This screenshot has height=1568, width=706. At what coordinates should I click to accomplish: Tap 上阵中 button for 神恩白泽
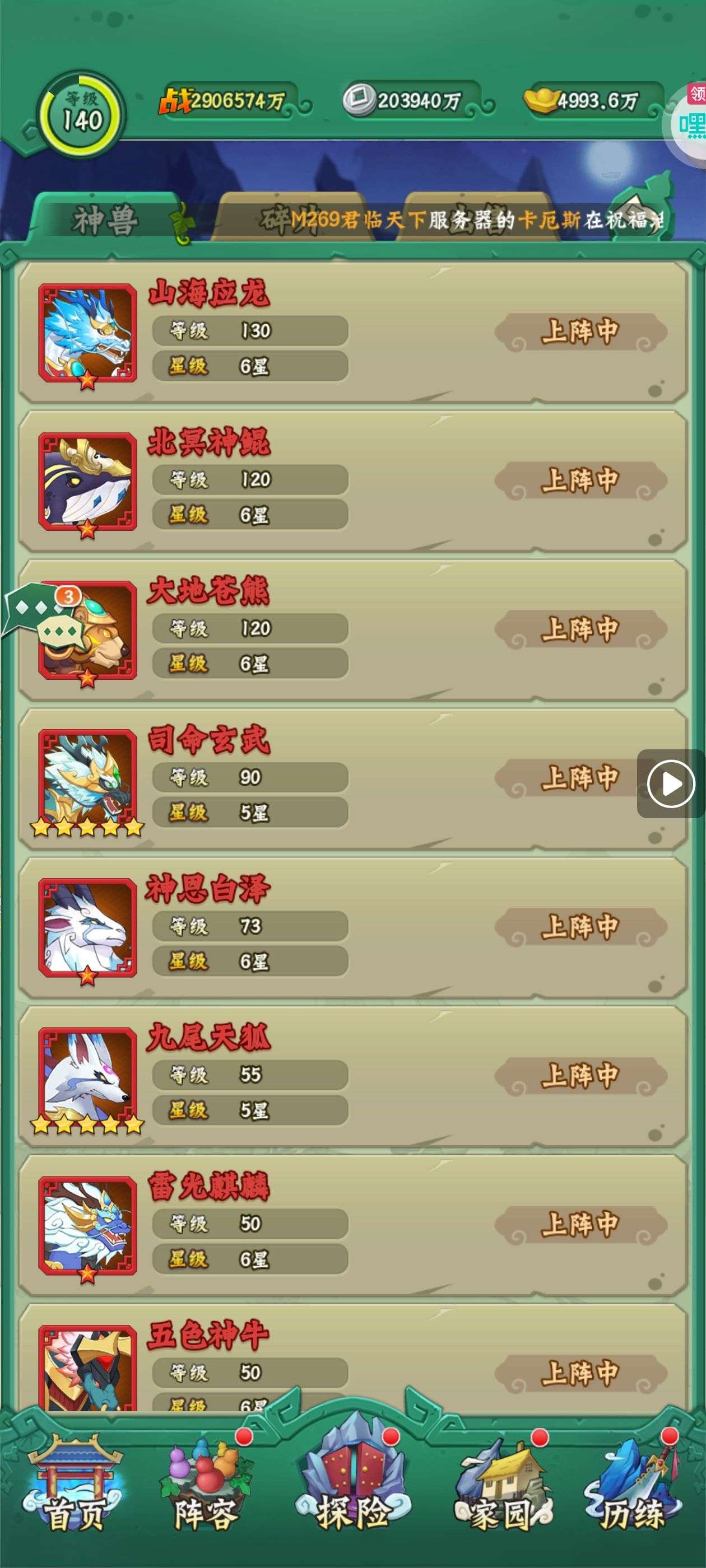(580, 927)
